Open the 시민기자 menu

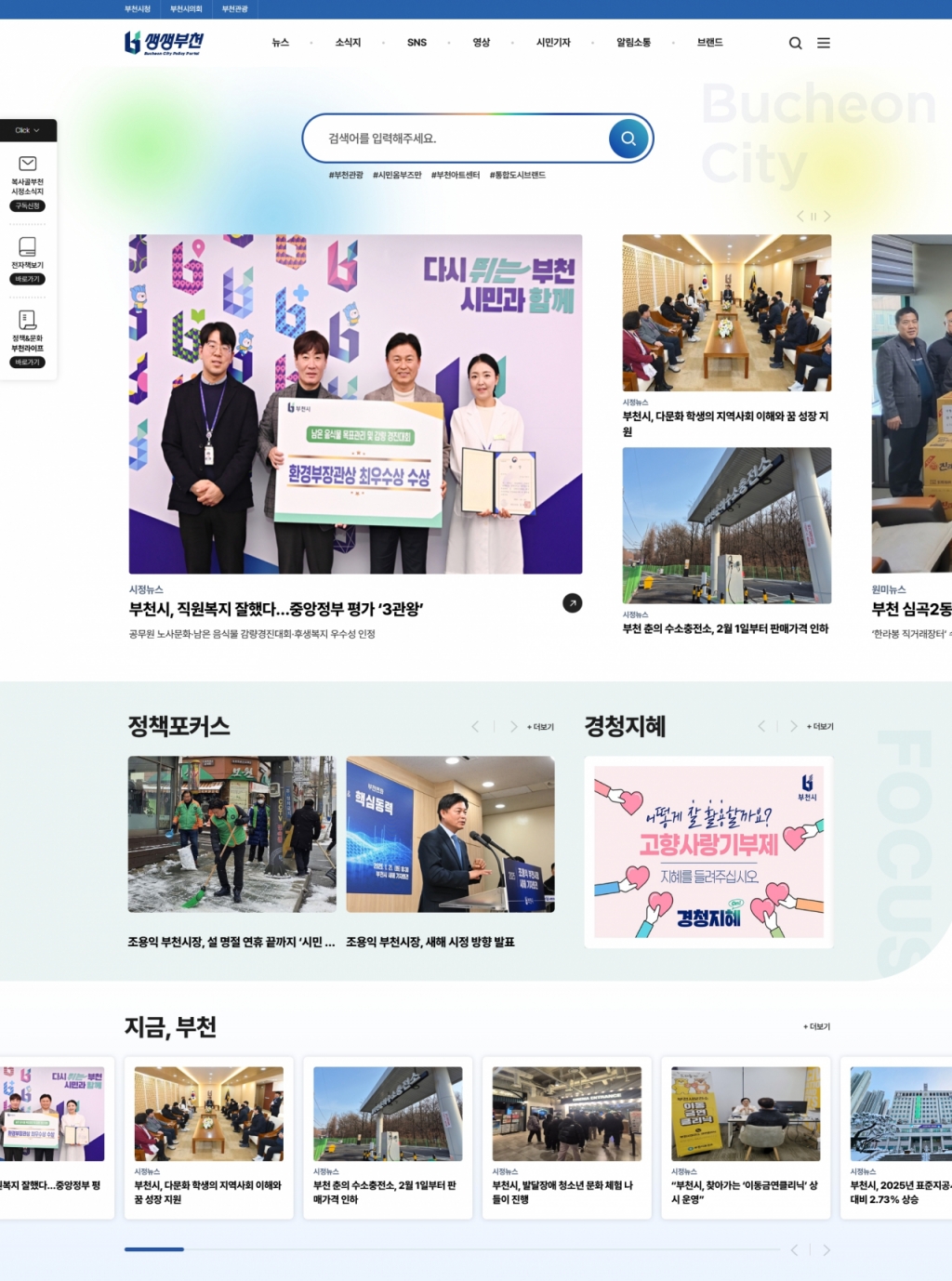pos(553,43)
